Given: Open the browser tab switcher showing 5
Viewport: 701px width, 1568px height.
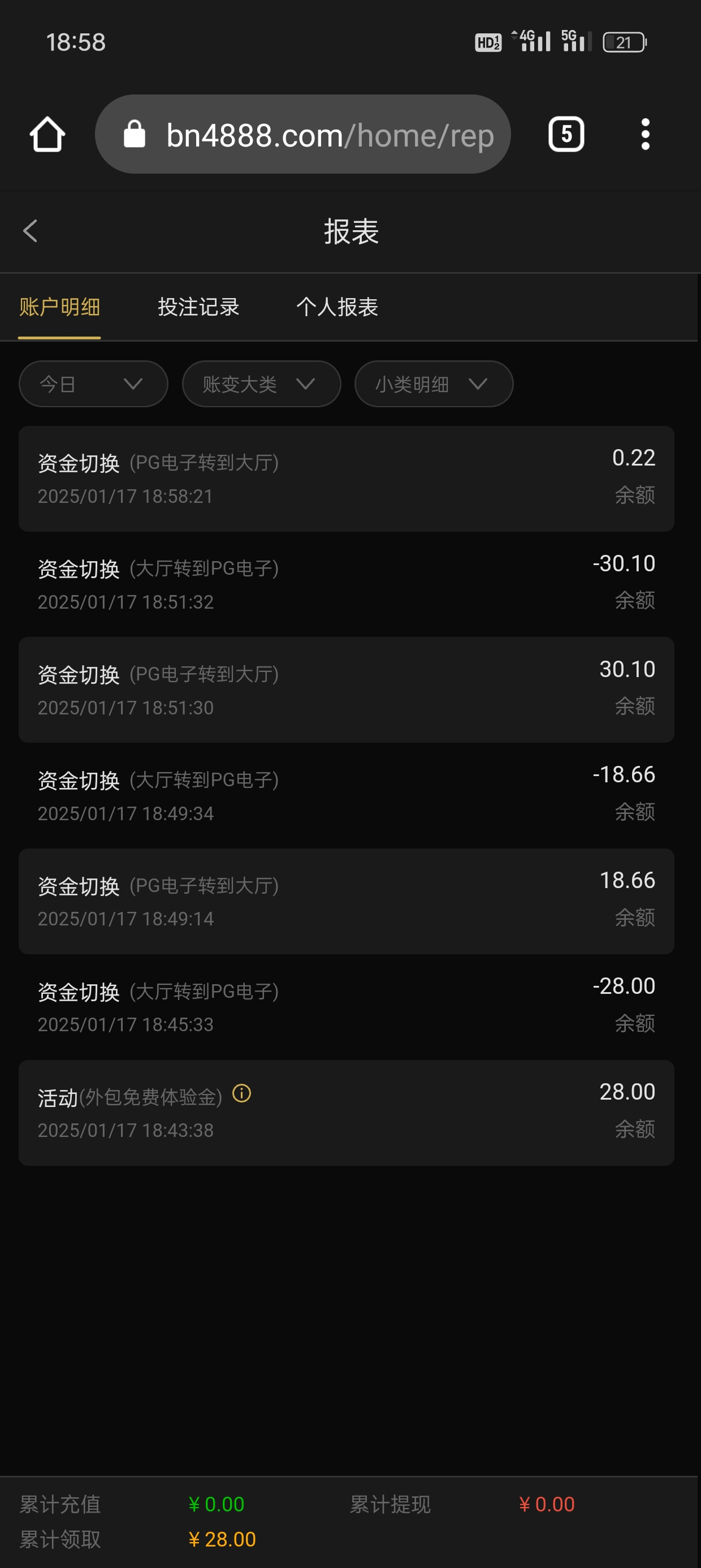Looking at the screenshot, I should pos(566,134).
